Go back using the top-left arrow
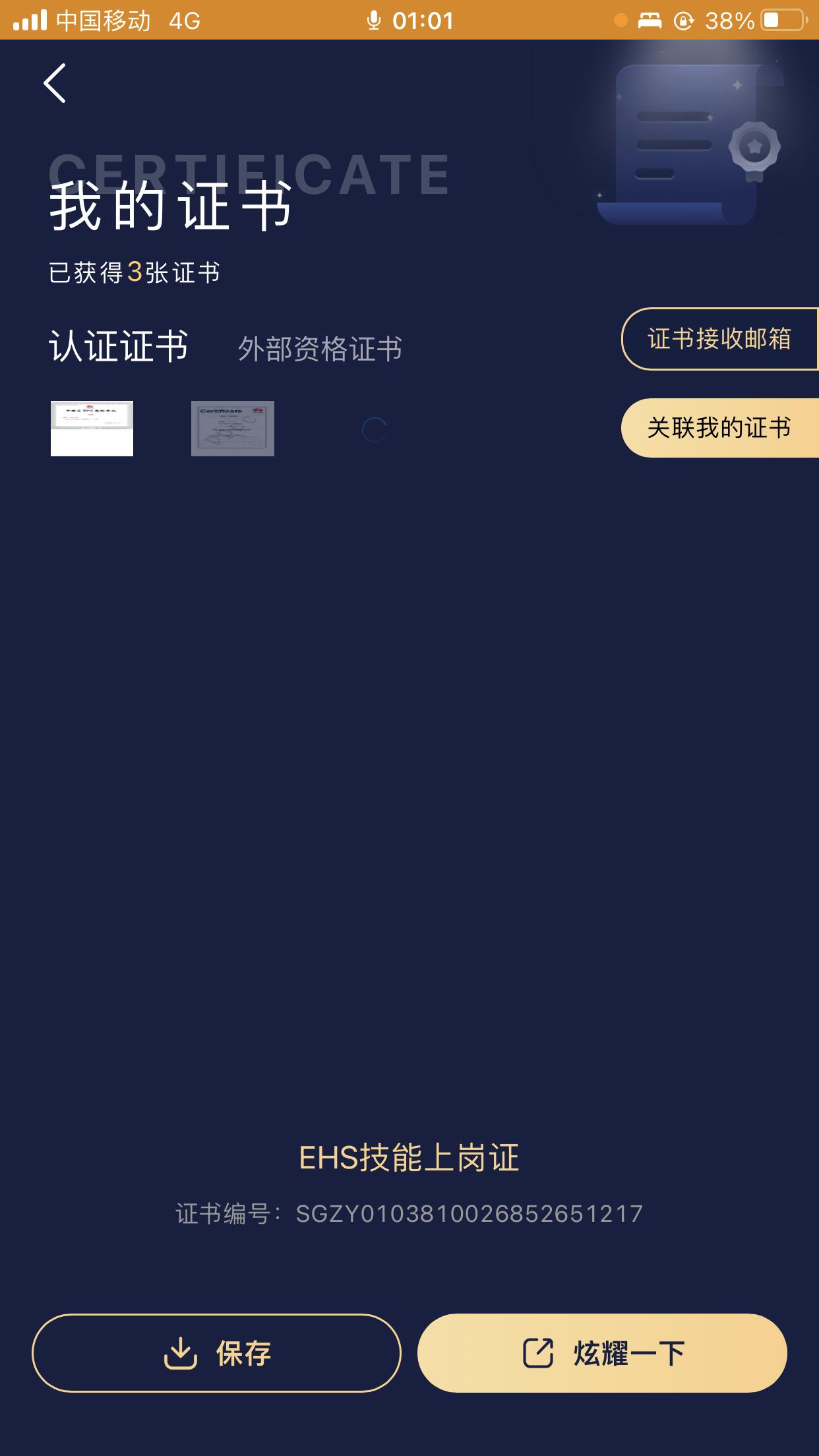This screenshot has width=819, height=1456. (55, 83)
